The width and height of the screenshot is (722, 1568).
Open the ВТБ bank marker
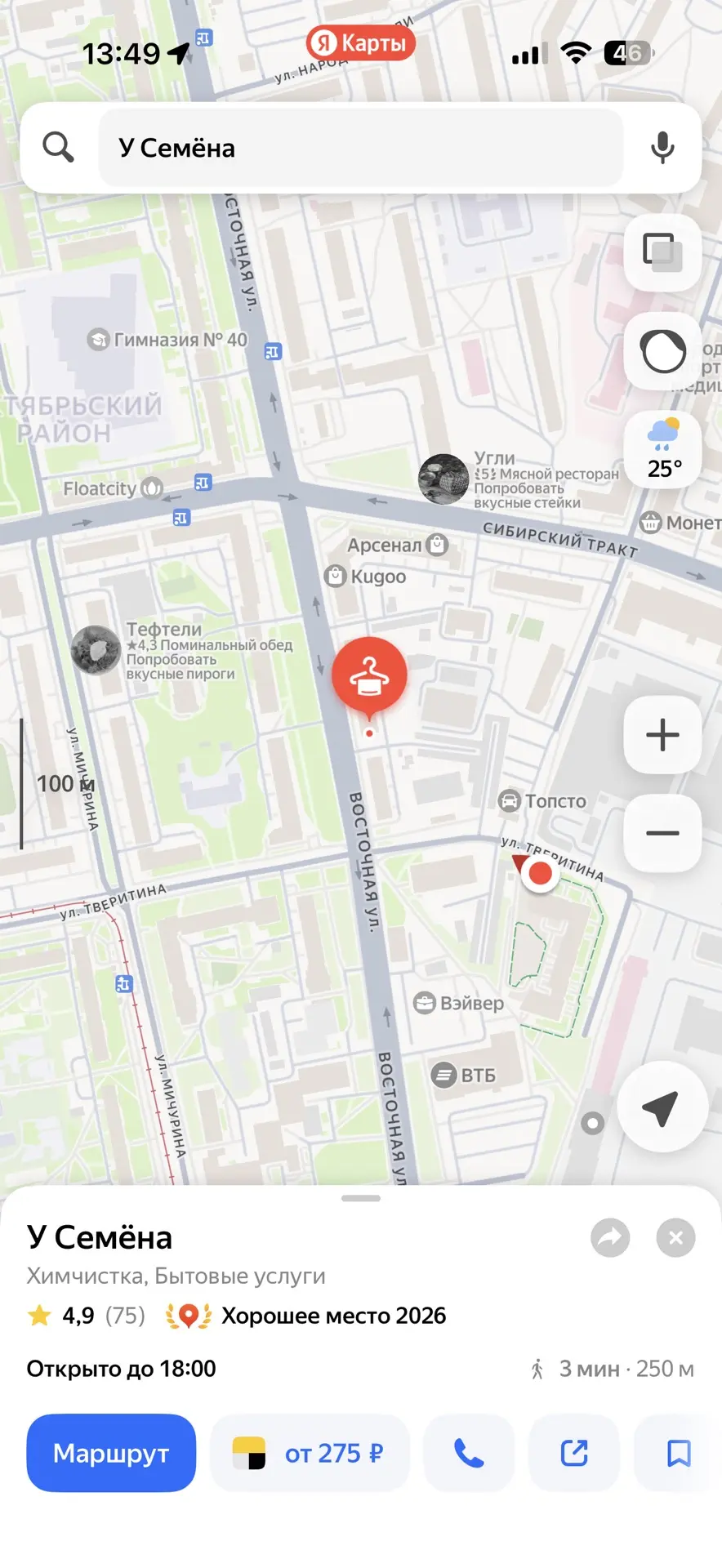pos(464,1076)
